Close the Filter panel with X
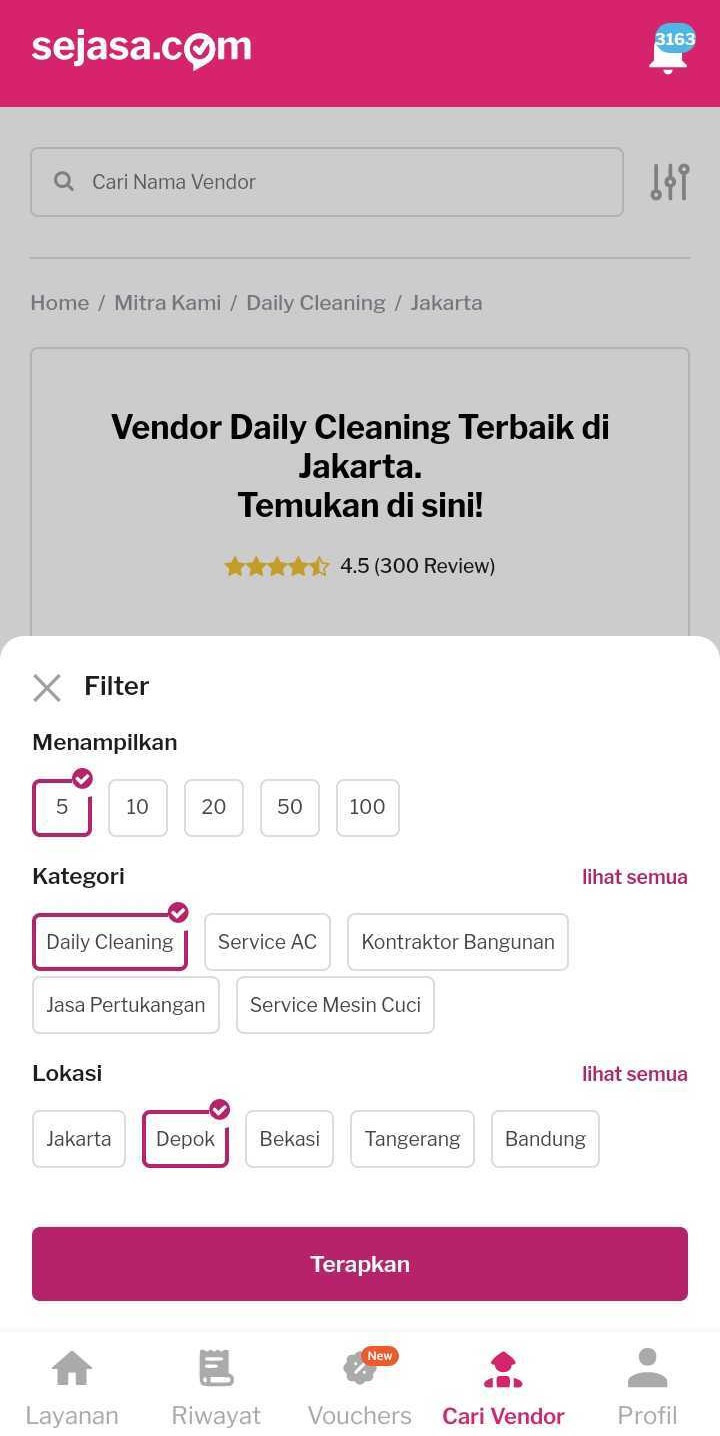720x1436 pixels. (46, 687)
